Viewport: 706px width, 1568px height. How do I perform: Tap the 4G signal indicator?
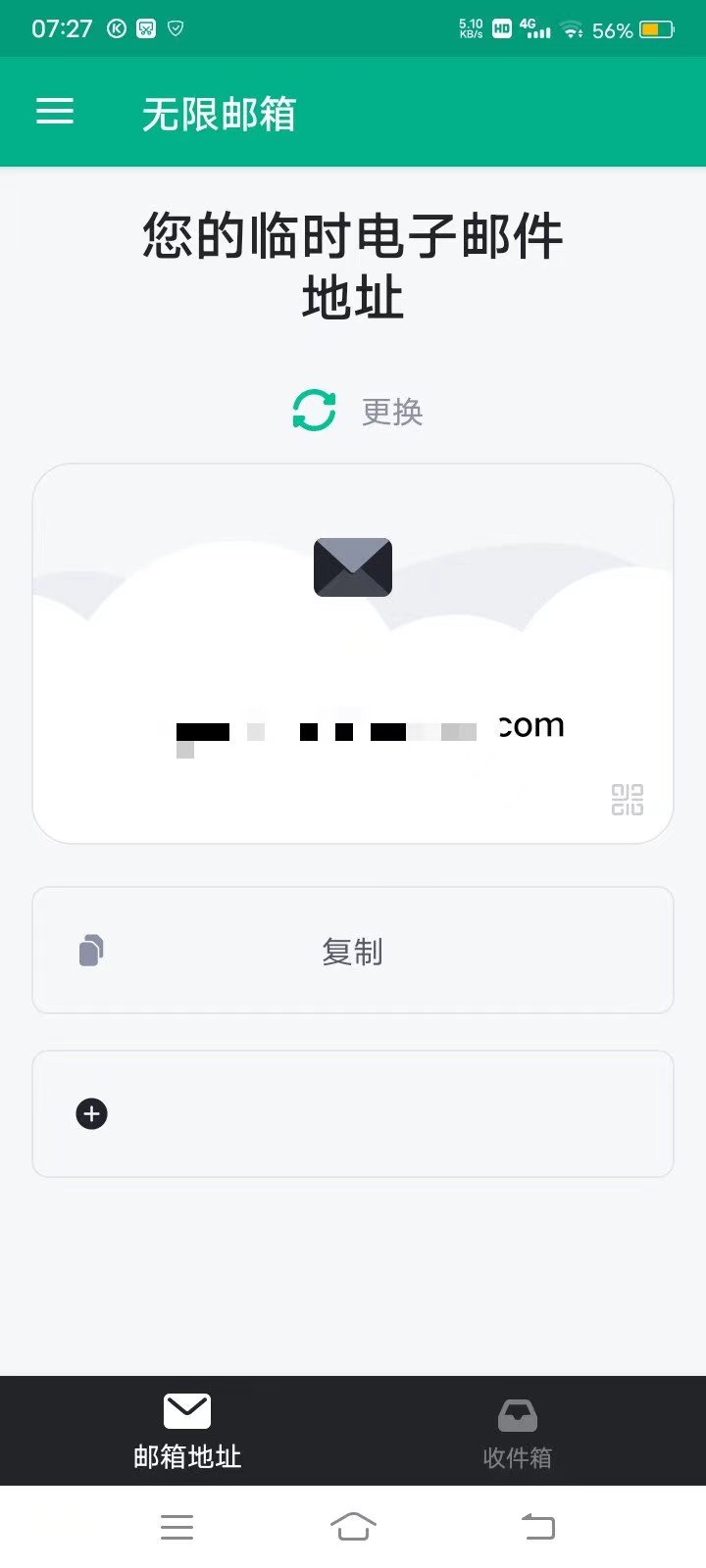coord(536,27)
